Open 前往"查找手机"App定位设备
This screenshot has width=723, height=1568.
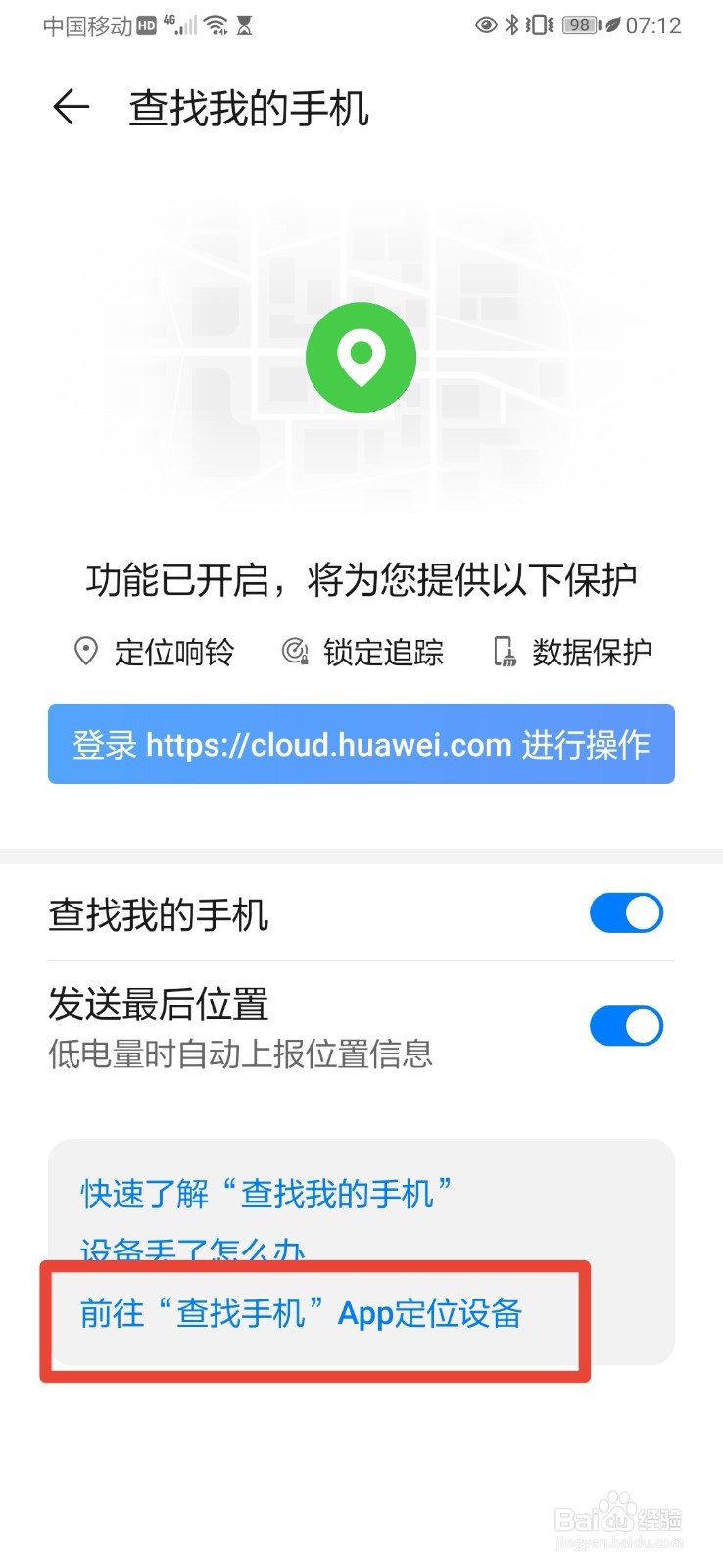pyautogui.click(x=301, y=1315)
